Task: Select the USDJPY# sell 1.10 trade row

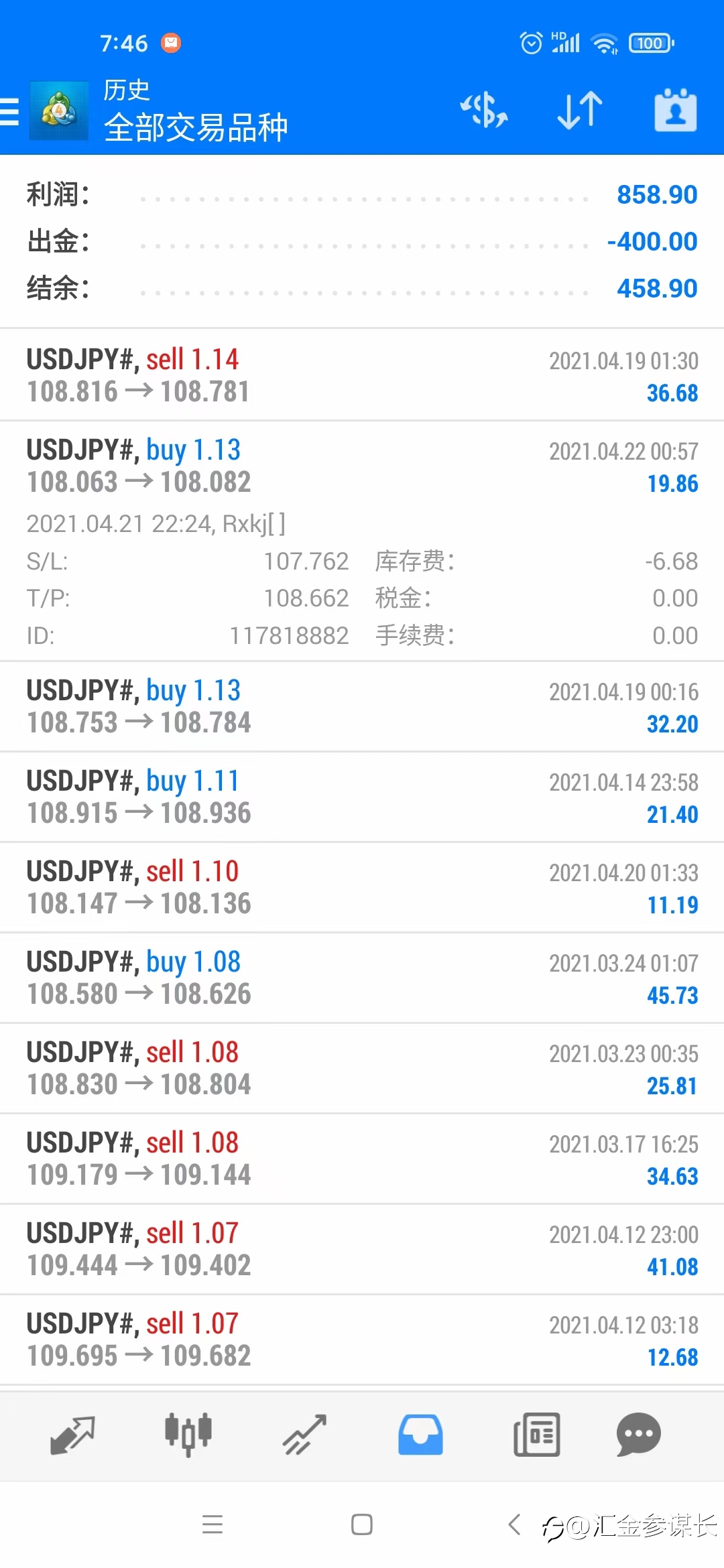Action: click(x=362, y=887)
